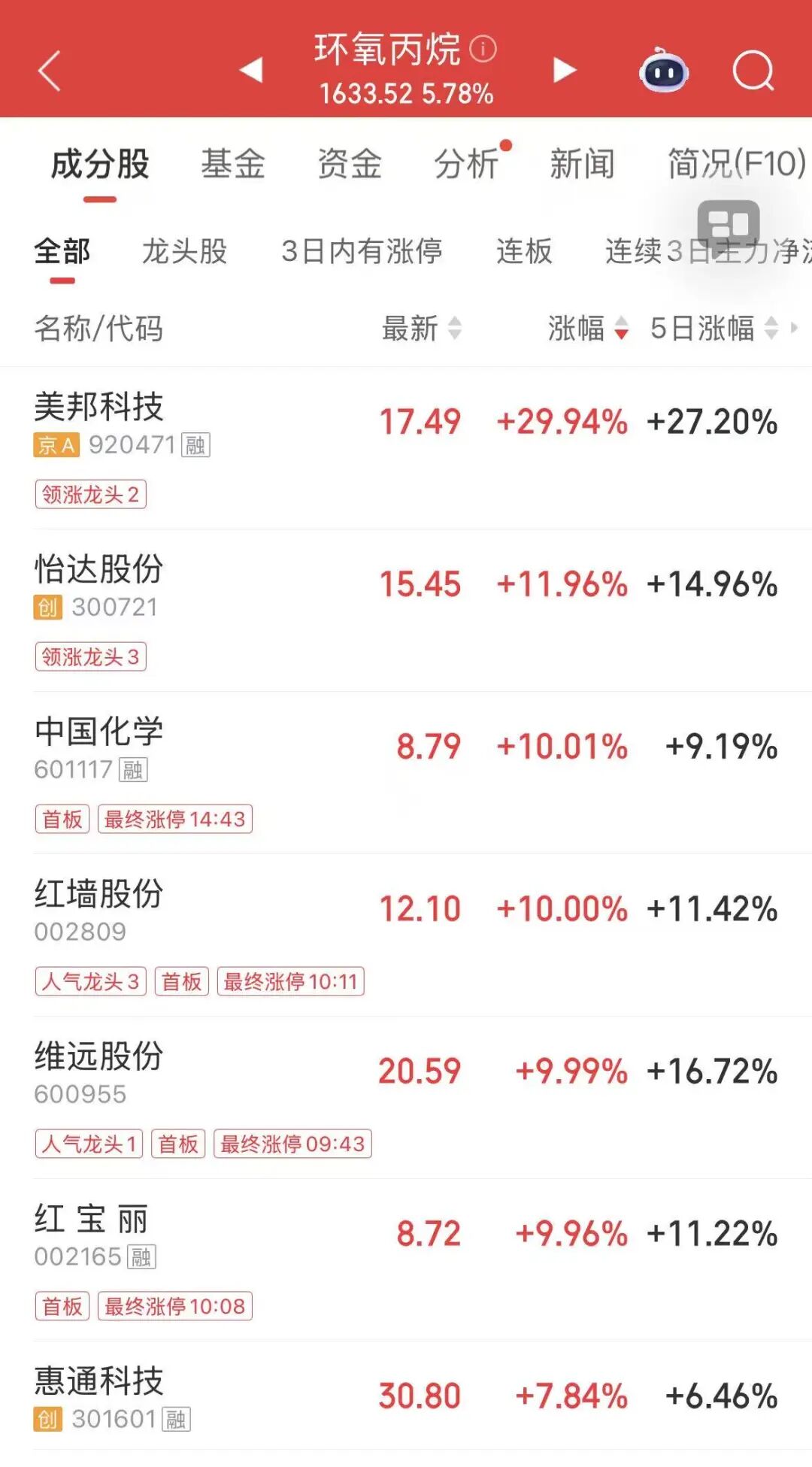Show info for 环氧丙烷 via the info icon
The image size is (812, 1467).
[483, 50]
